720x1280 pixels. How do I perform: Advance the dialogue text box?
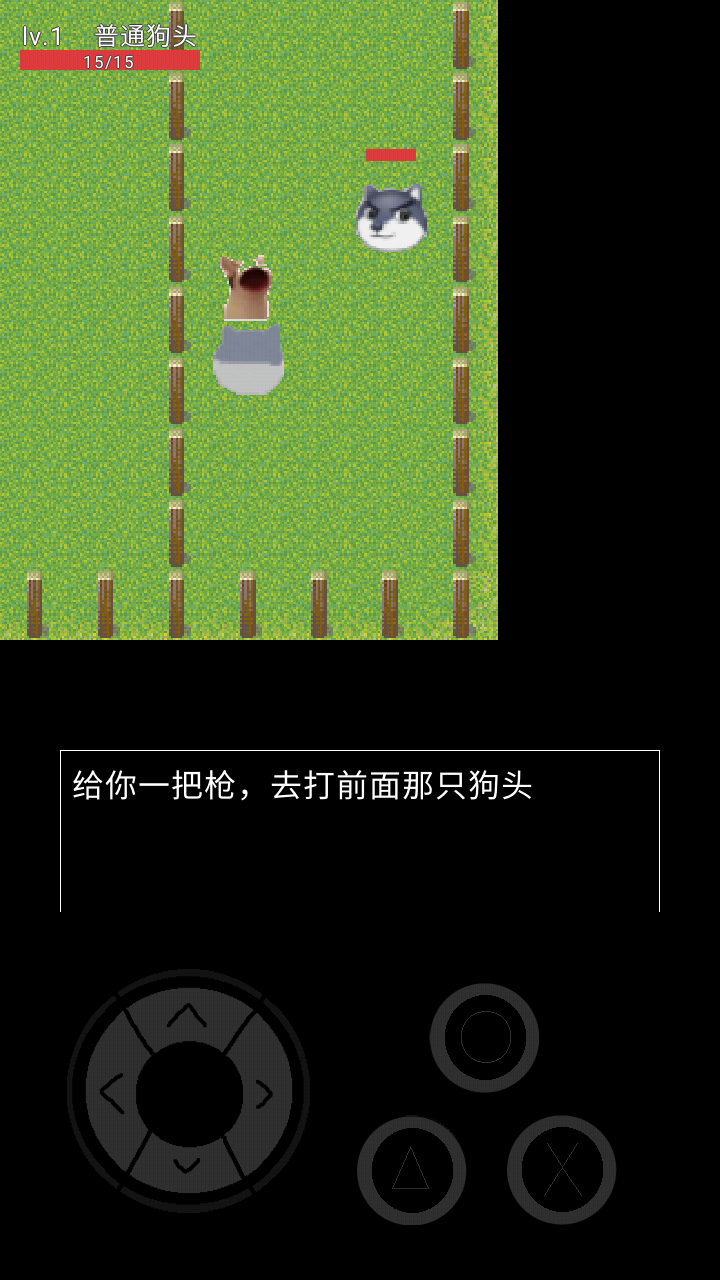[x=360, y=830]
